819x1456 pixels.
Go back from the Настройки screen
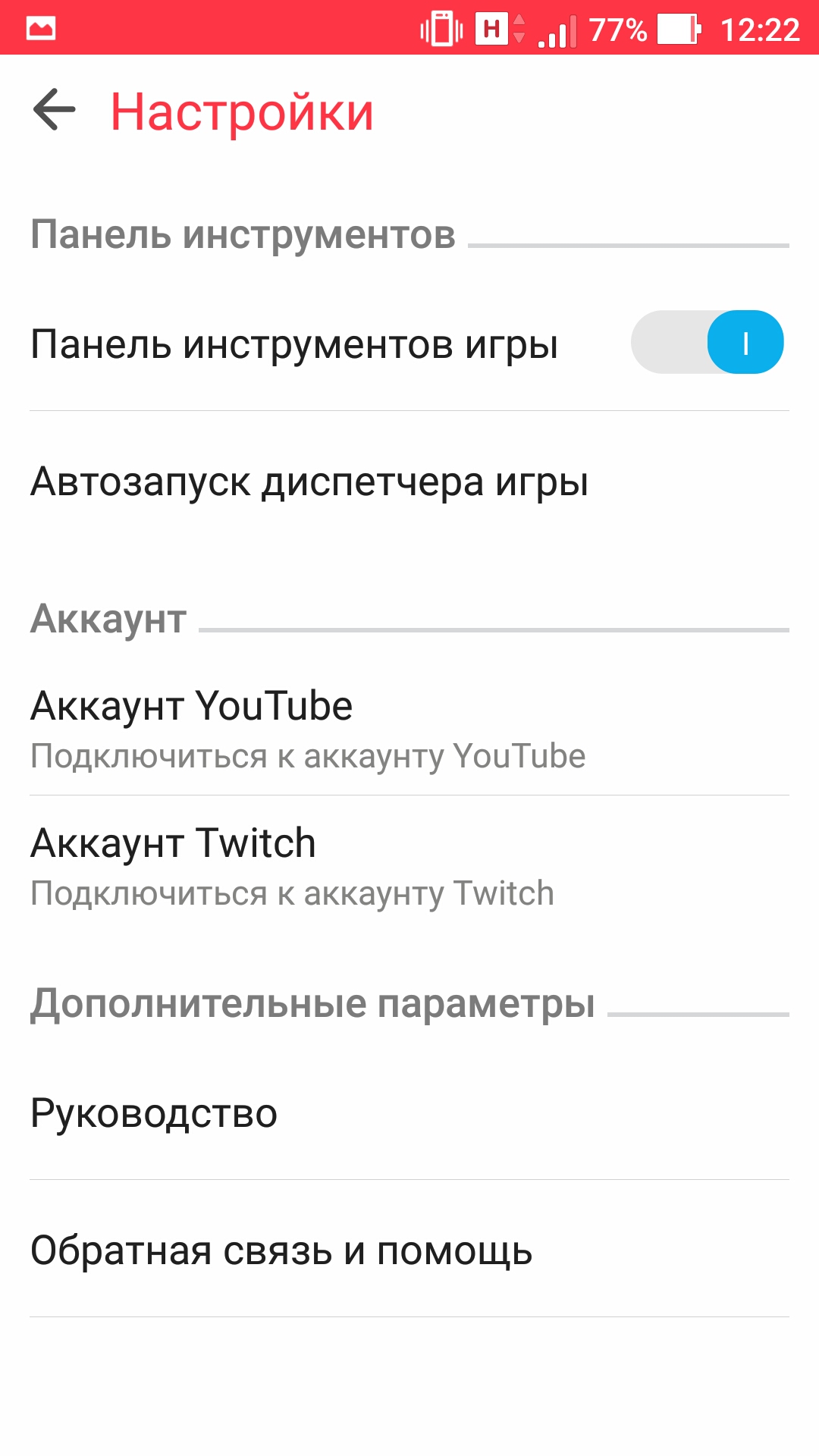tap(55, 111)
